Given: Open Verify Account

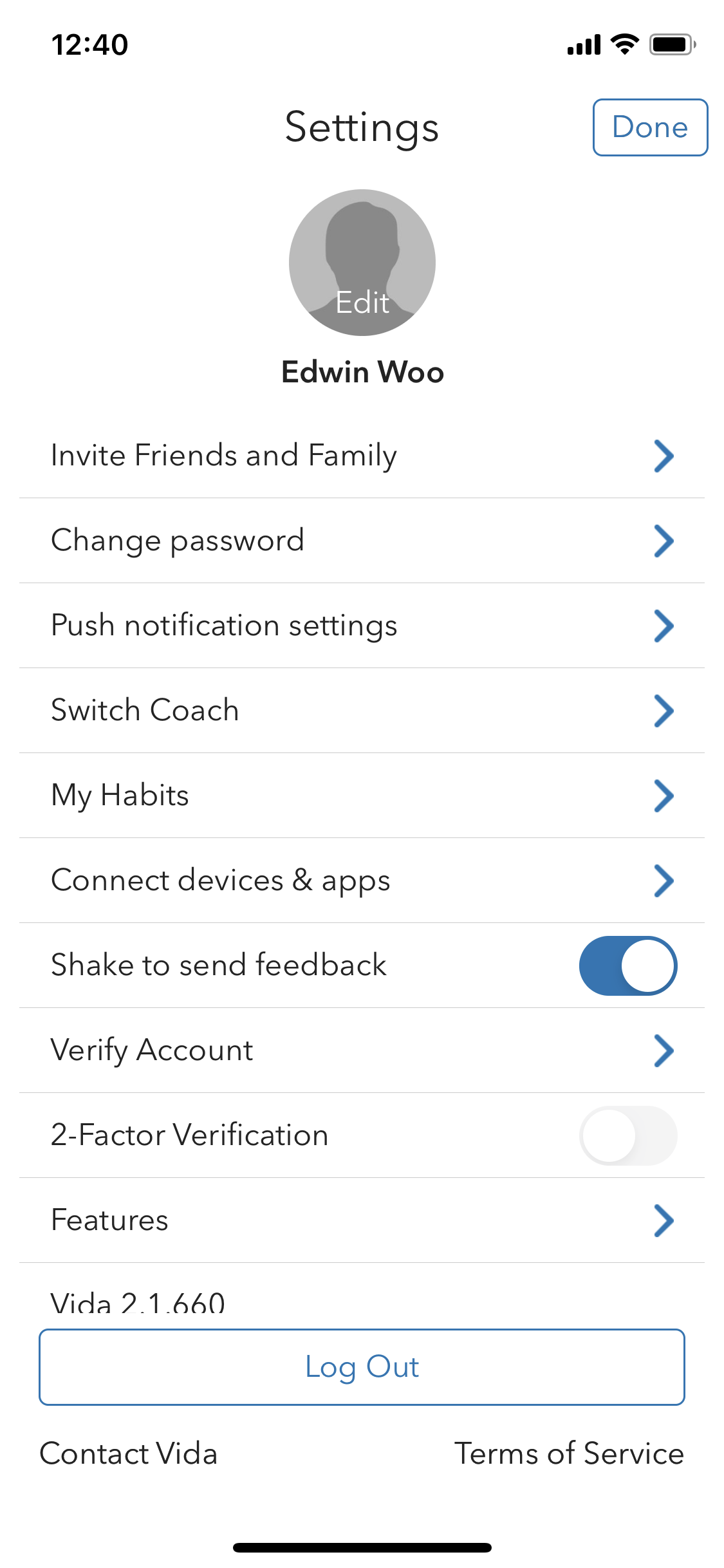Looking at the screenshot, I should 362,1050.
